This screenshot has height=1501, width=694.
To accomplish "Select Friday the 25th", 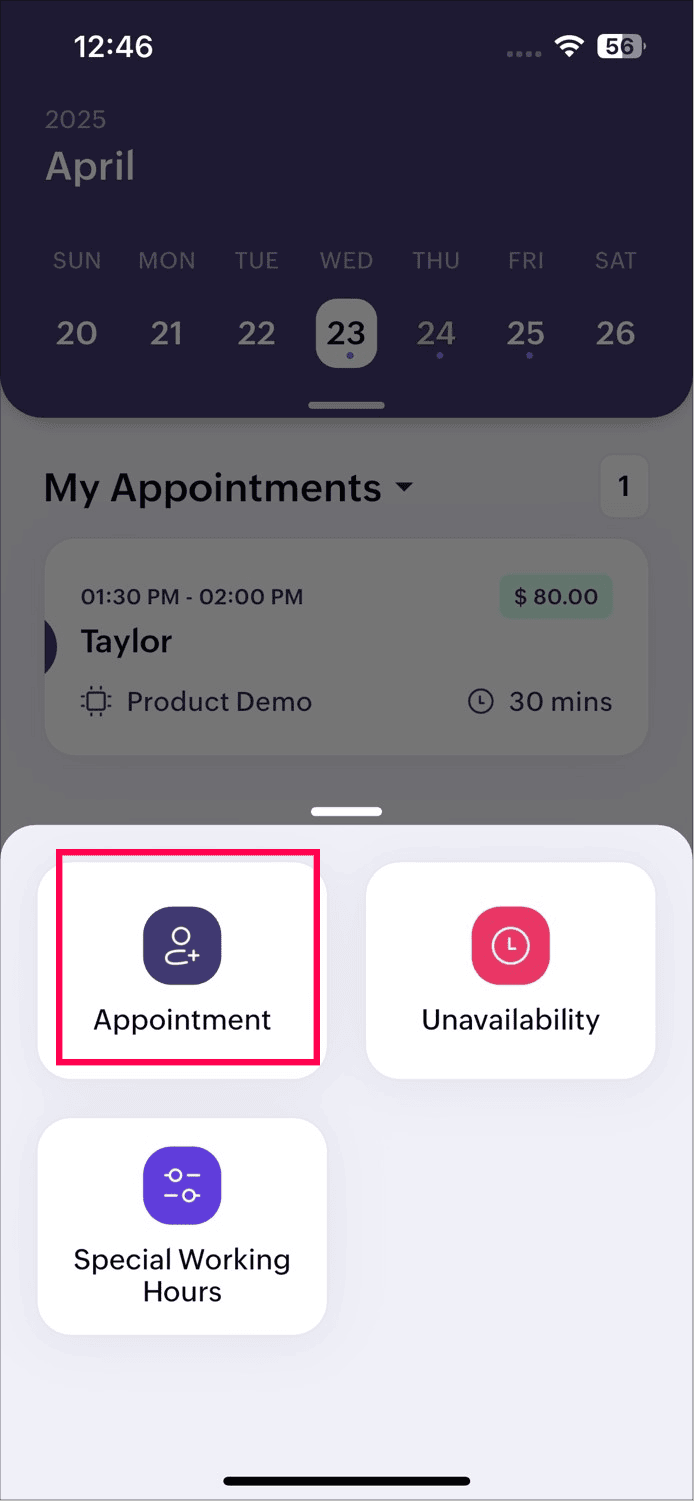I will [526, 333].
